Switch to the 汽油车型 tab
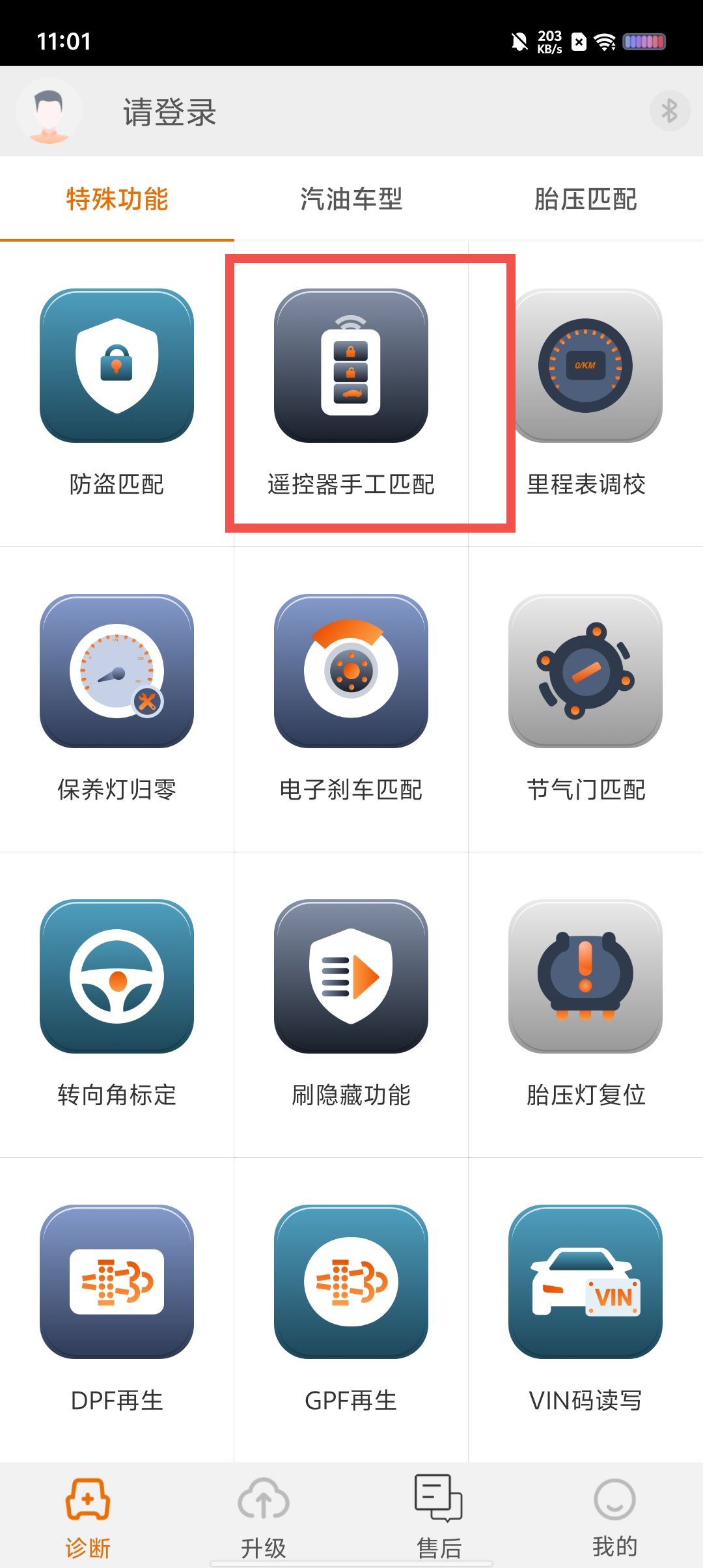This screenshot has width=703, height=1568. [x=351, y=199]
